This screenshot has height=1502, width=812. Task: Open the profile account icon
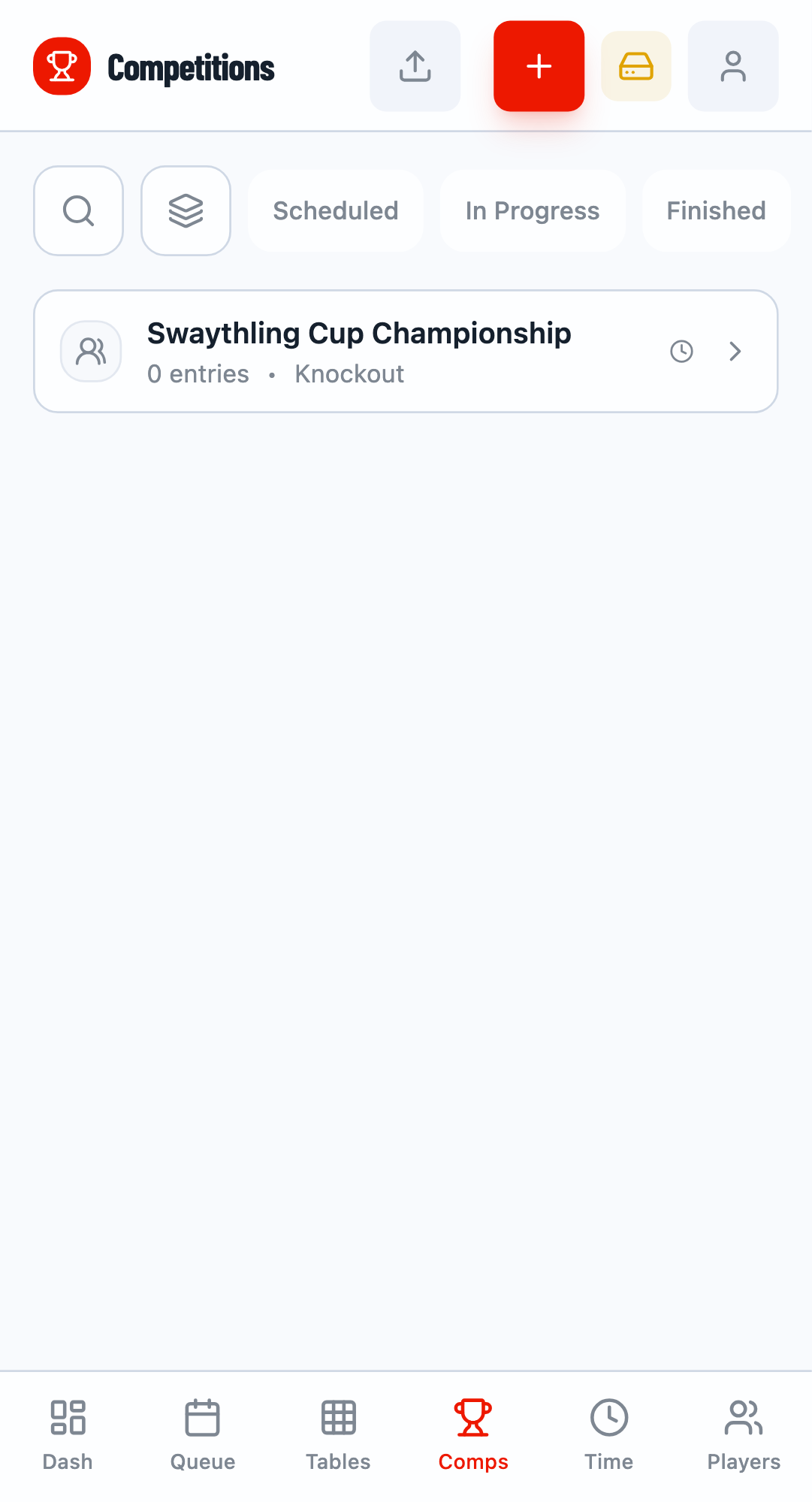coord(732,65)
